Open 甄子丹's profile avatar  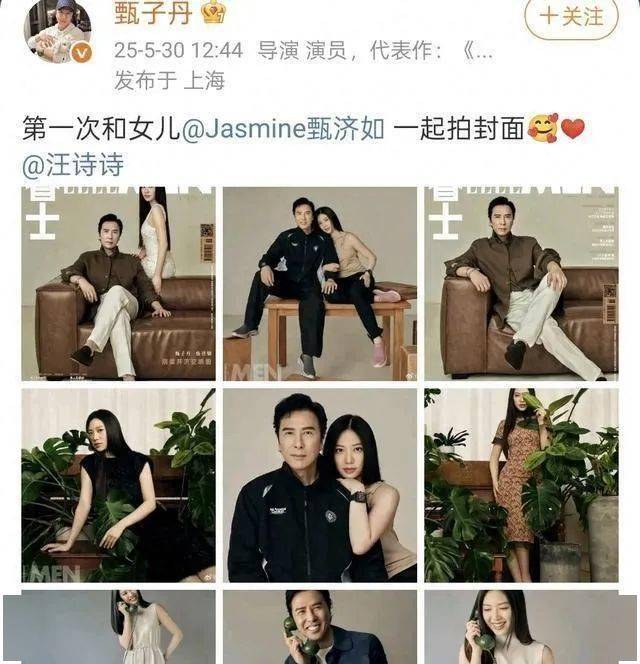coord(57,30)
